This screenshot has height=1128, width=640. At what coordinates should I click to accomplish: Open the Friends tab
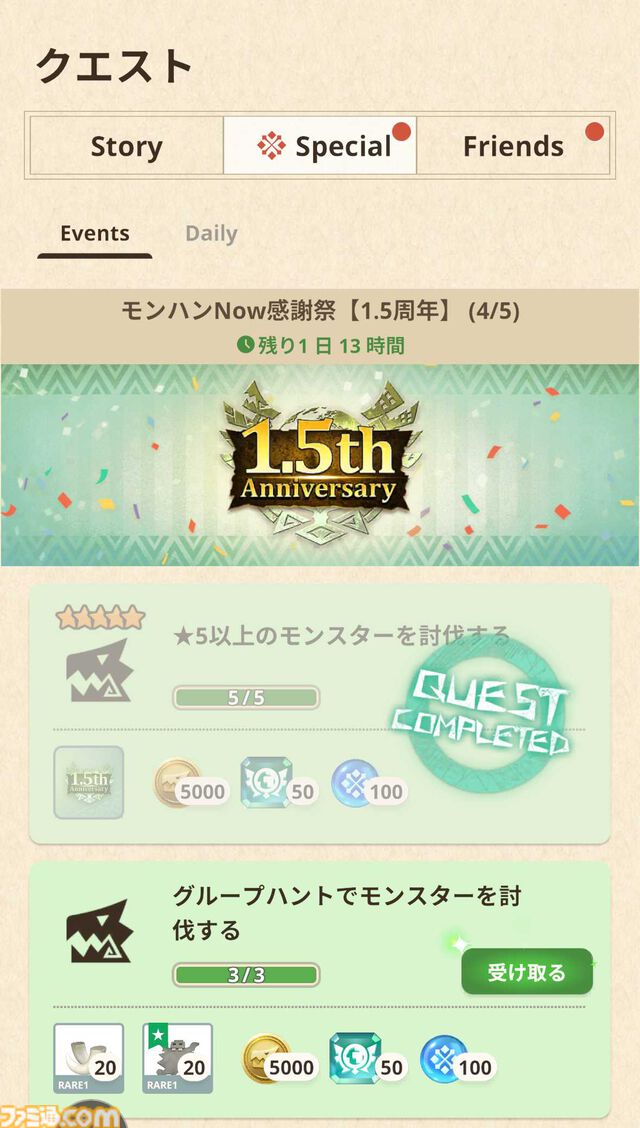(x=513, y=147)
